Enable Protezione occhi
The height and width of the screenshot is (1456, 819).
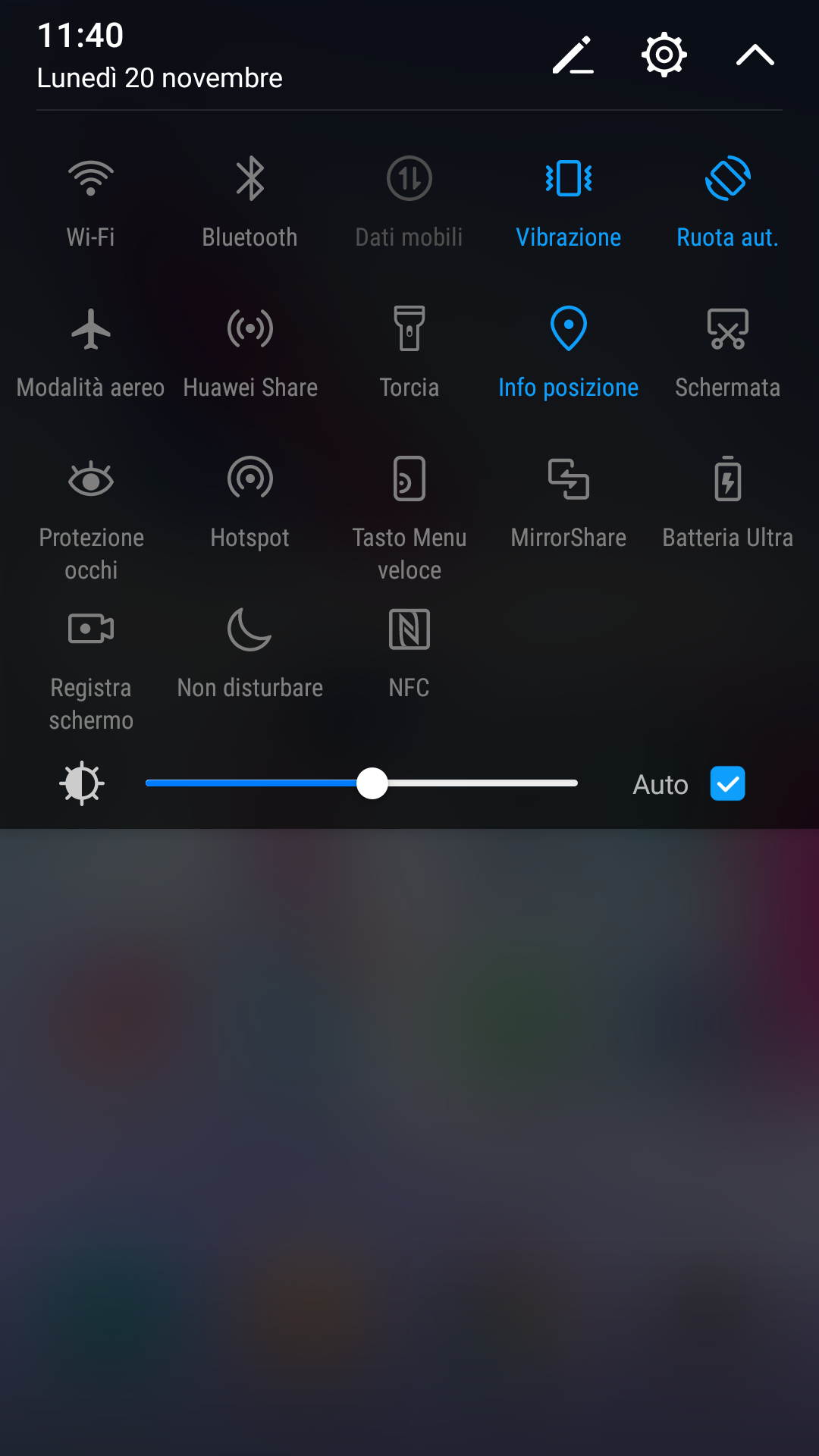(x=91, y=480)
